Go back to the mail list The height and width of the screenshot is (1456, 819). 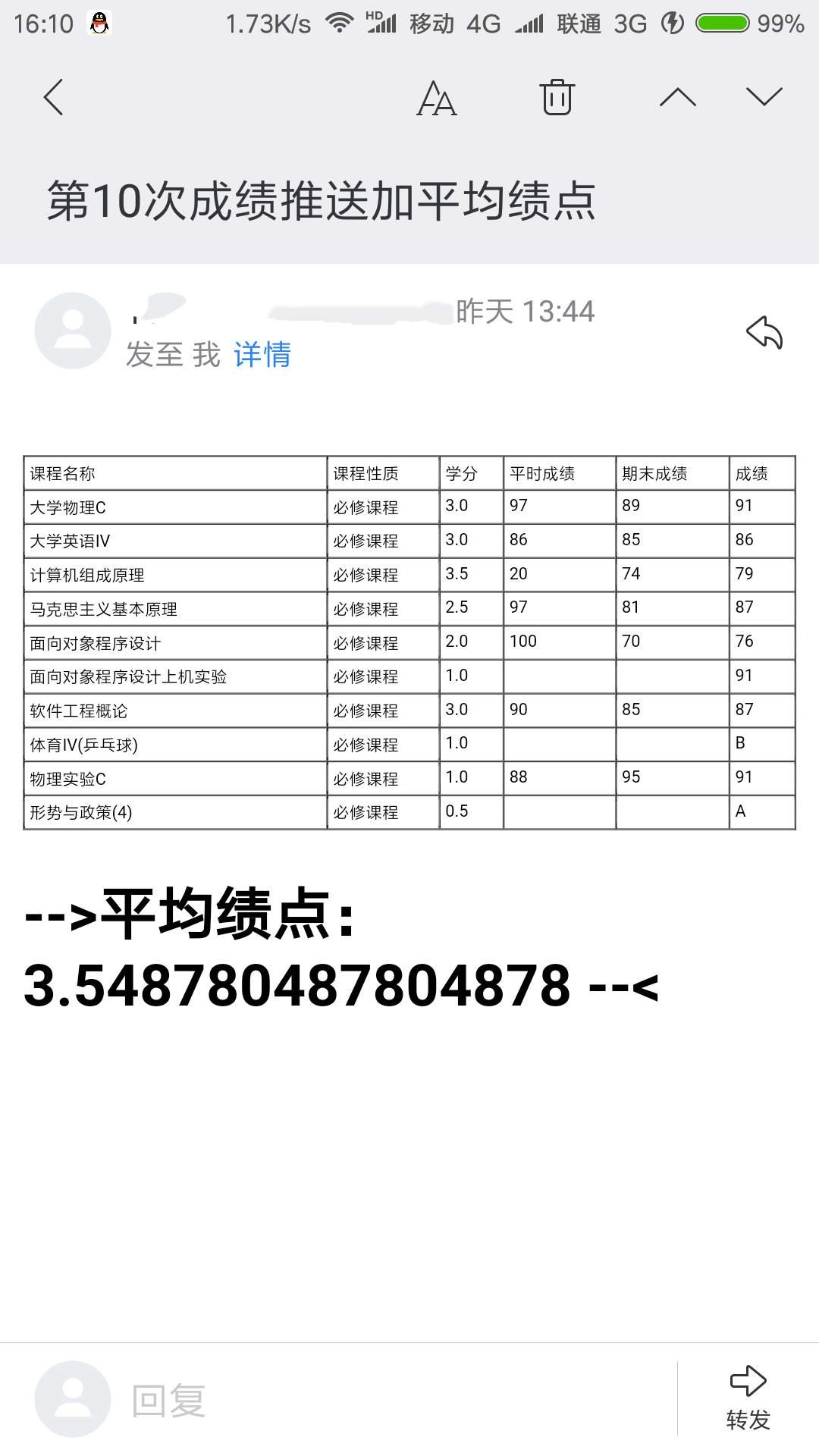[53, 98]
